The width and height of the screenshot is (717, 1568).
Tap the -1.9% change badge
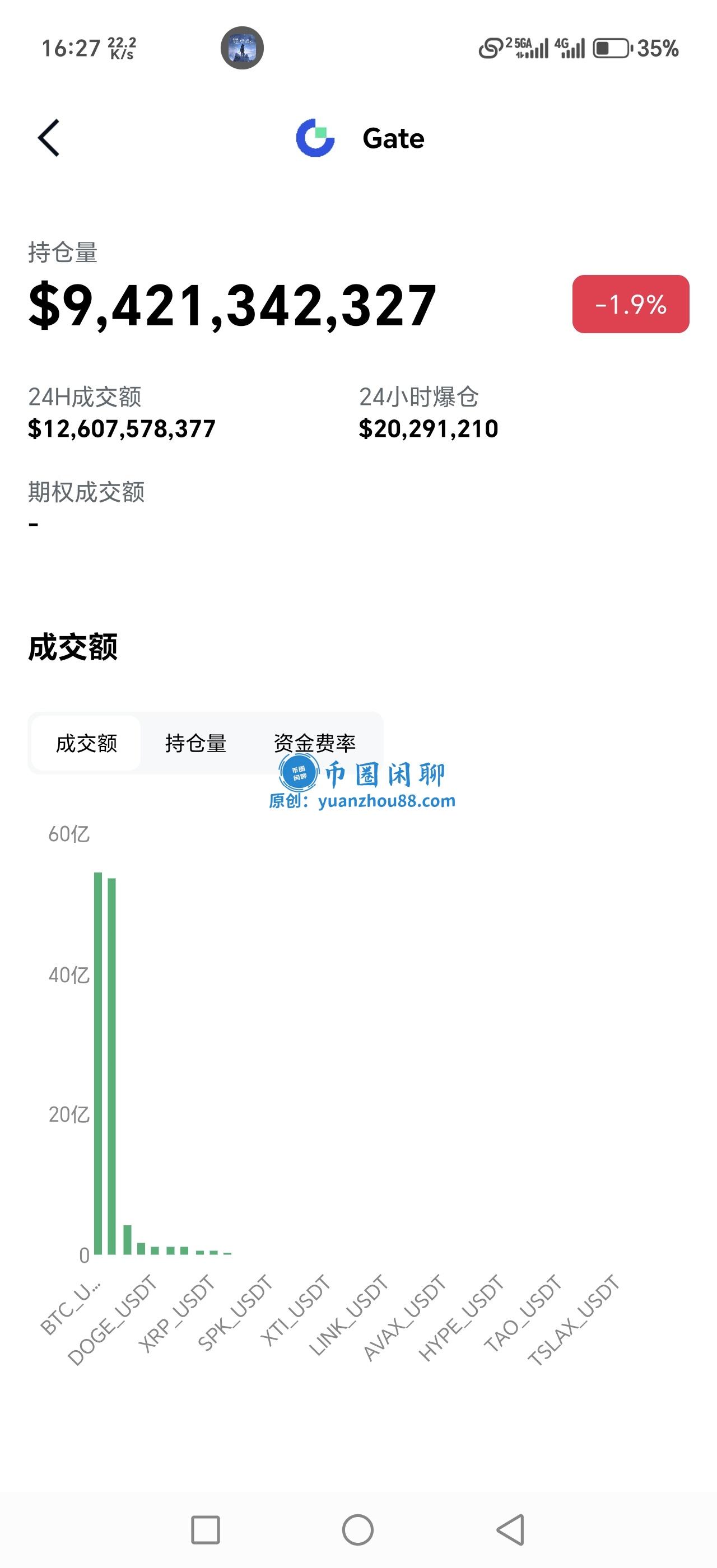pos(631,305)
